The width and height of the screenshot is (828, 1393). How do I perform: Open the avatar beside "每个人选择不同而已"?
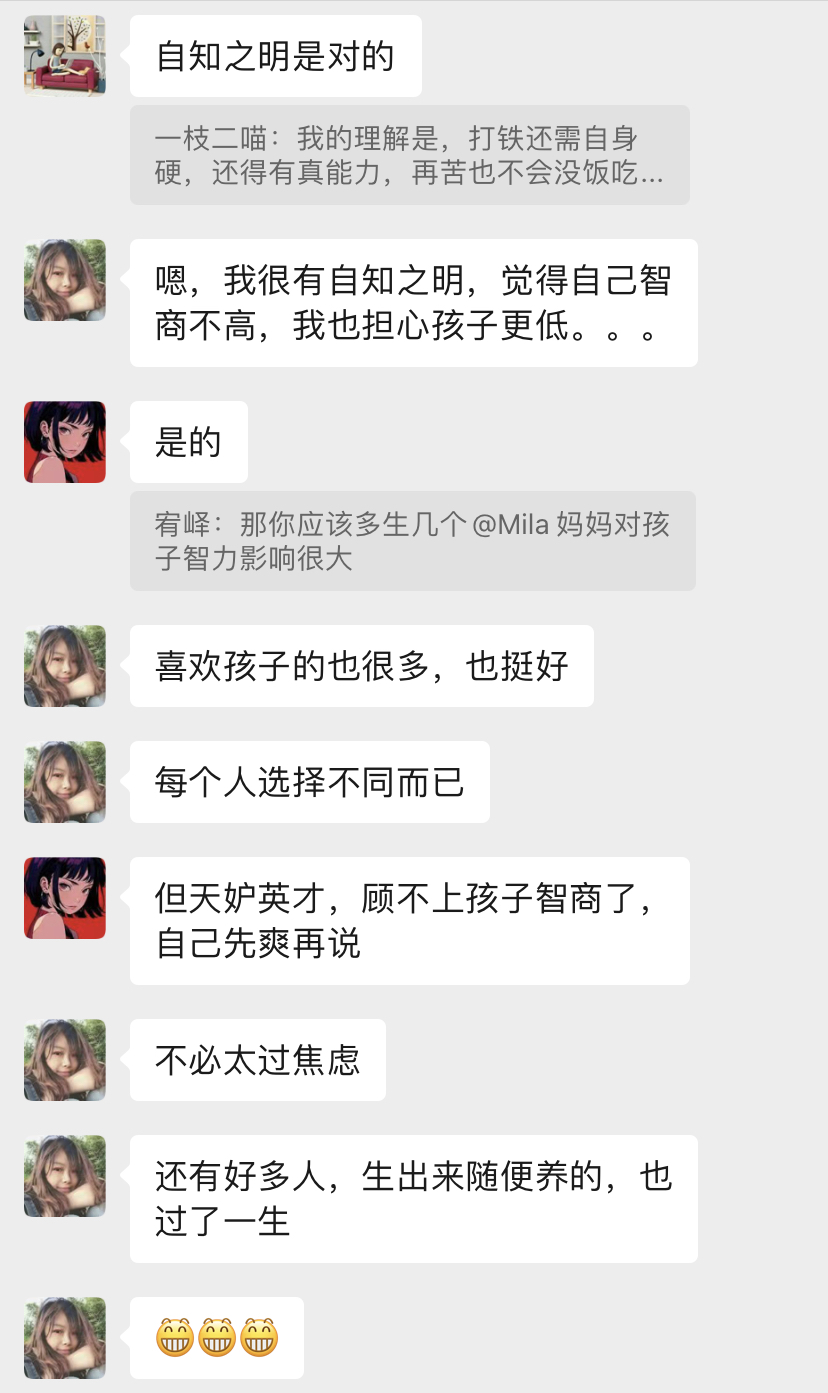tap(65, 782)
